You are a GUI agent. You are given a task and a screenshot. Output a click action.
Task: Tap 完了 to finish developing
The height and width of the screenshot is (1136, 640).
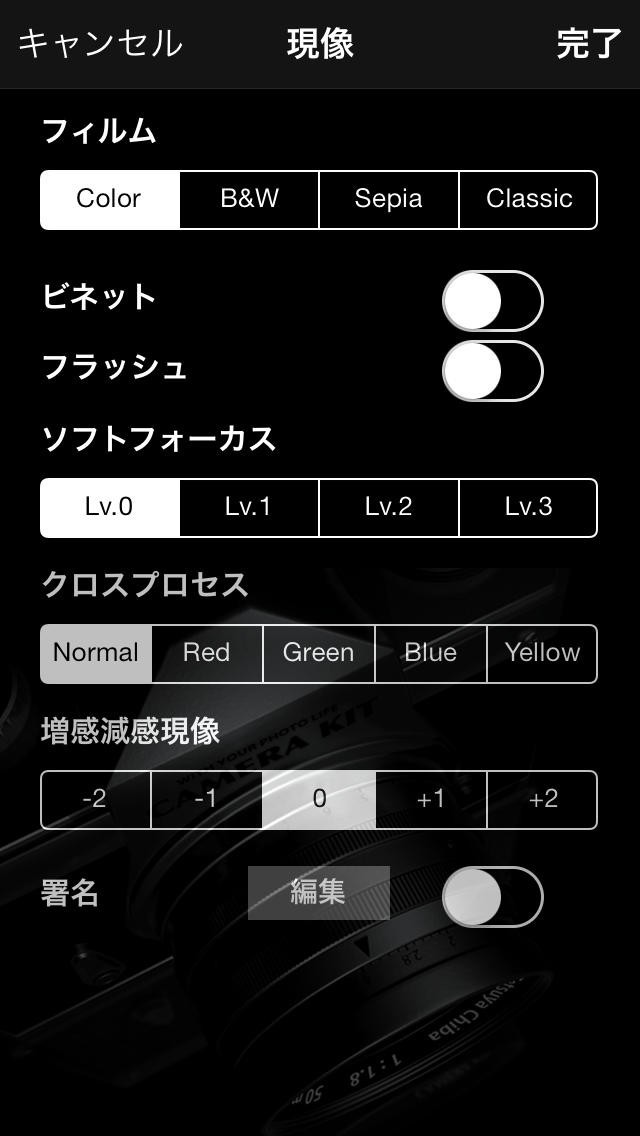point(589,44)
